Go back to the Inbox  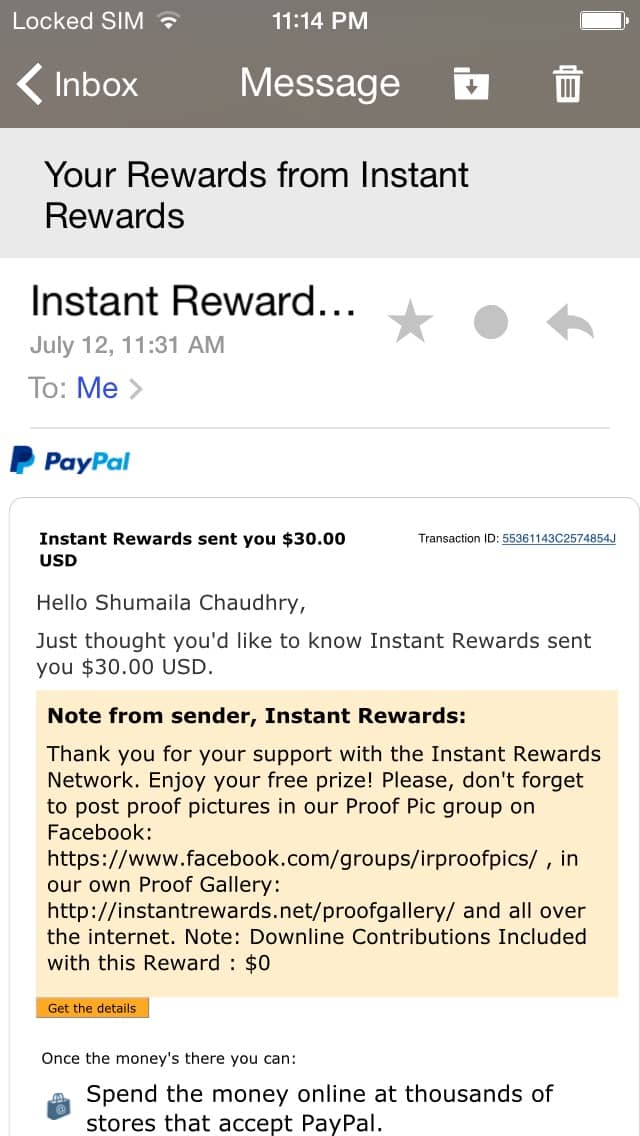point(77,84)
